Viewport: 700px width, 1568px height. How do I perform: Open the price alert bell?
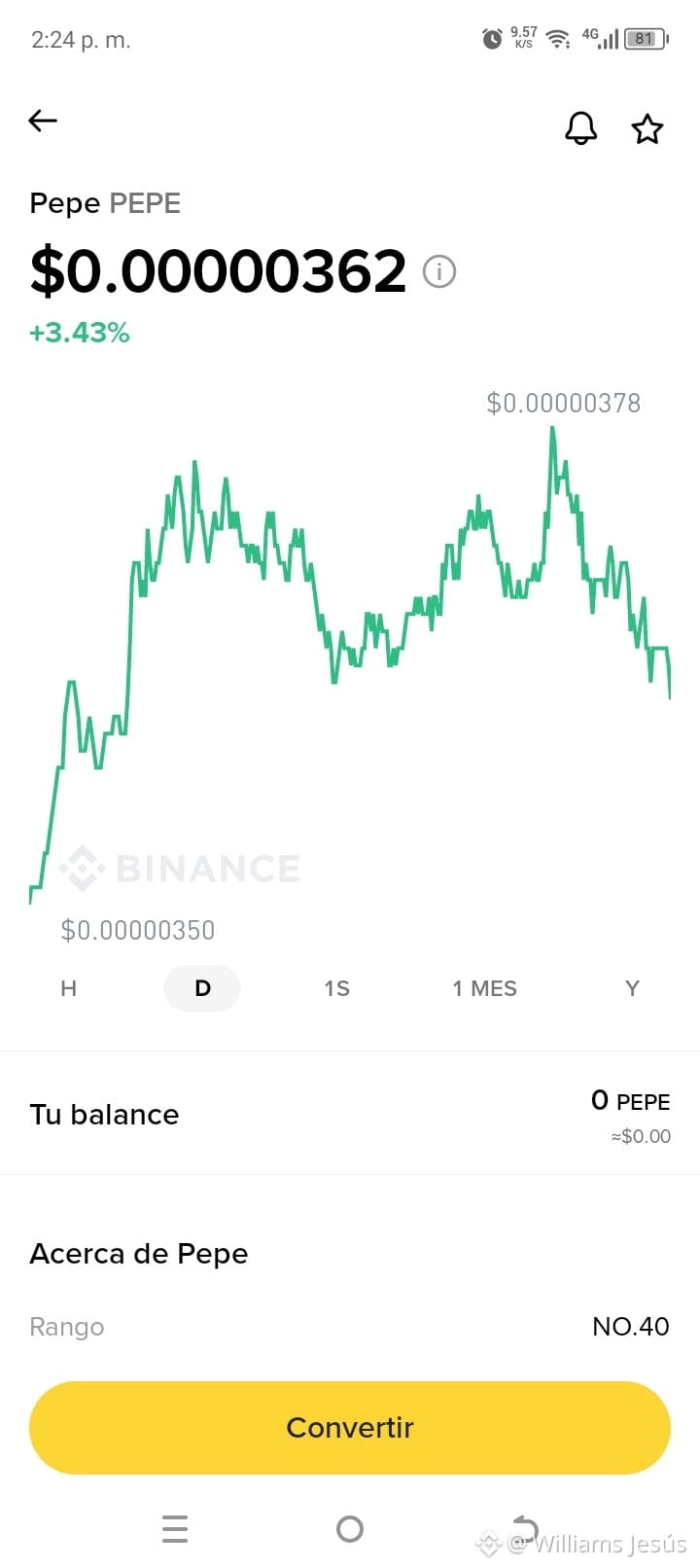[581, 128]
